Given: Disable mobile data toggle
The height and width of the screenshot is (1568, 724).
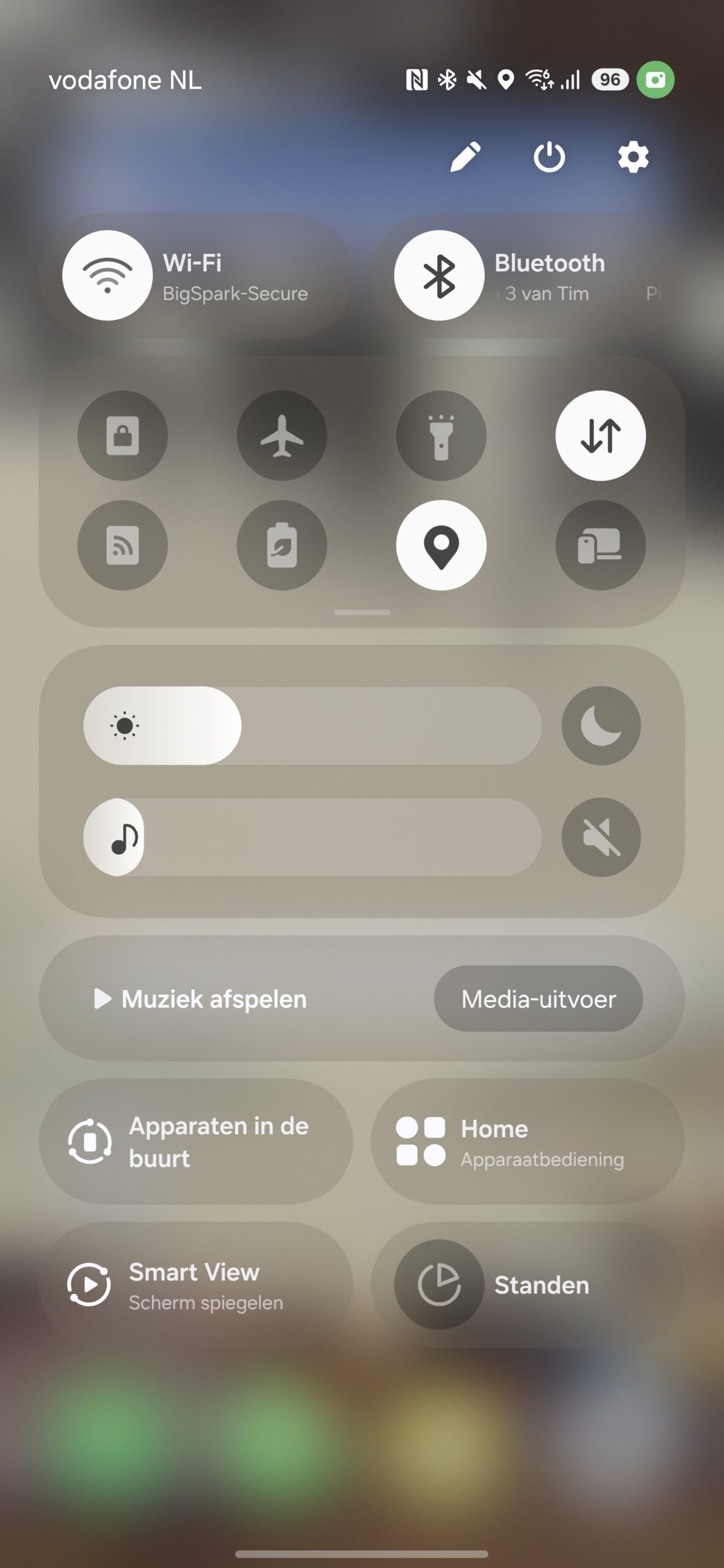Looking at the screenshot, I should tap(600, 435).
